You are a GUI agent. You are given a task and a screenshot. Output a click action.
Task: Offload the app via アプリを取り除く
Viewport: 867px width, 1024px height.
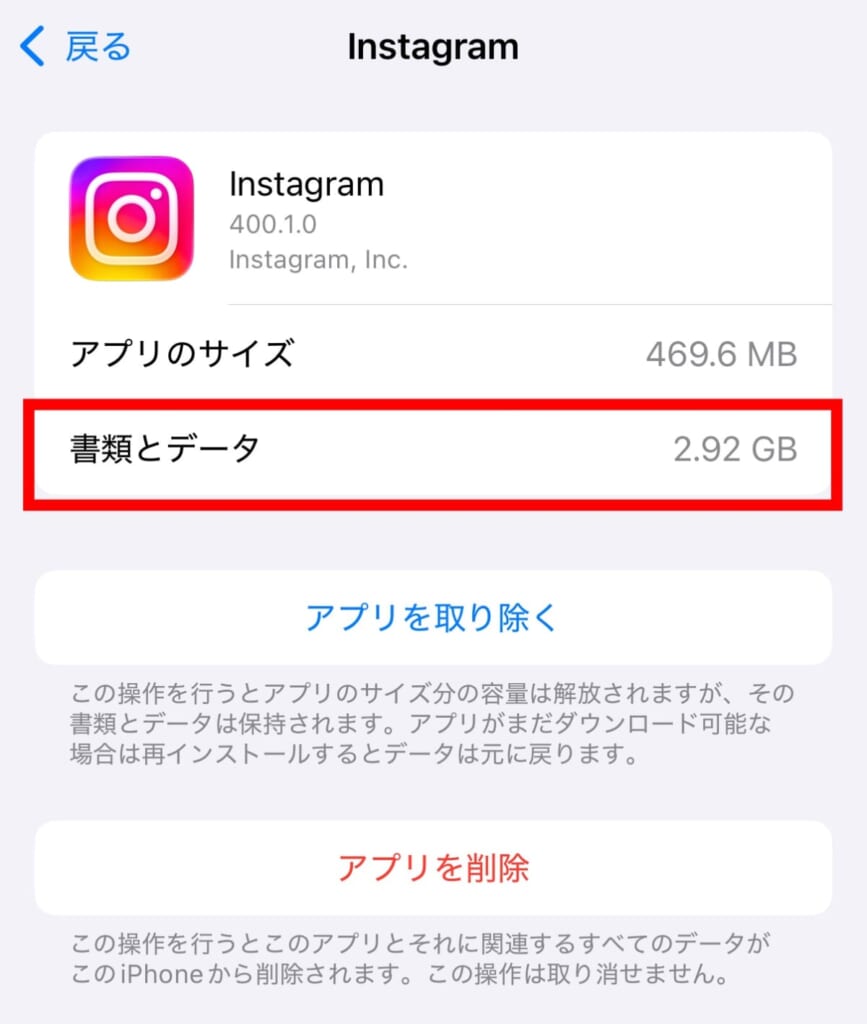coord(433,618)
